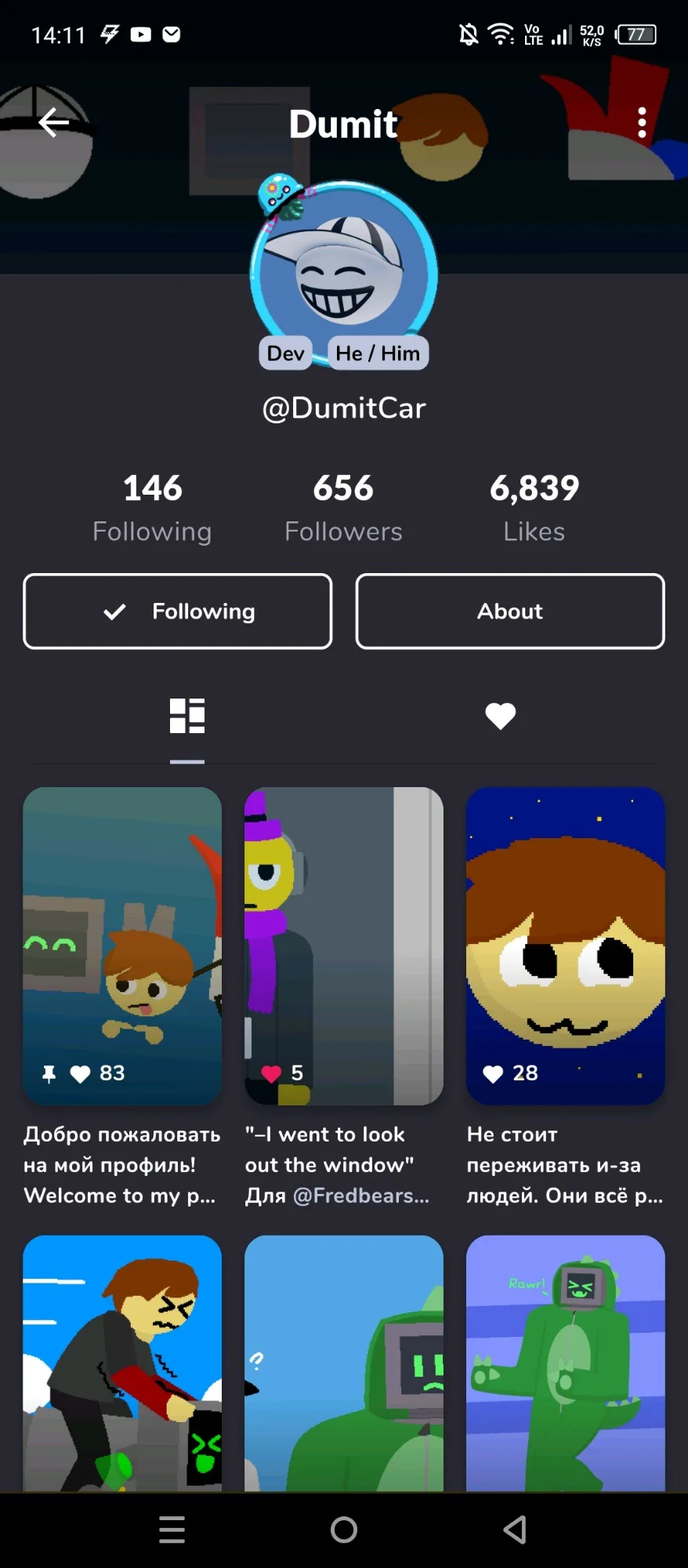Open the post of boy kicking computer
The width and height of the screenshot is (688, 1568).
pyautogui.click(x=122, y=1363)
